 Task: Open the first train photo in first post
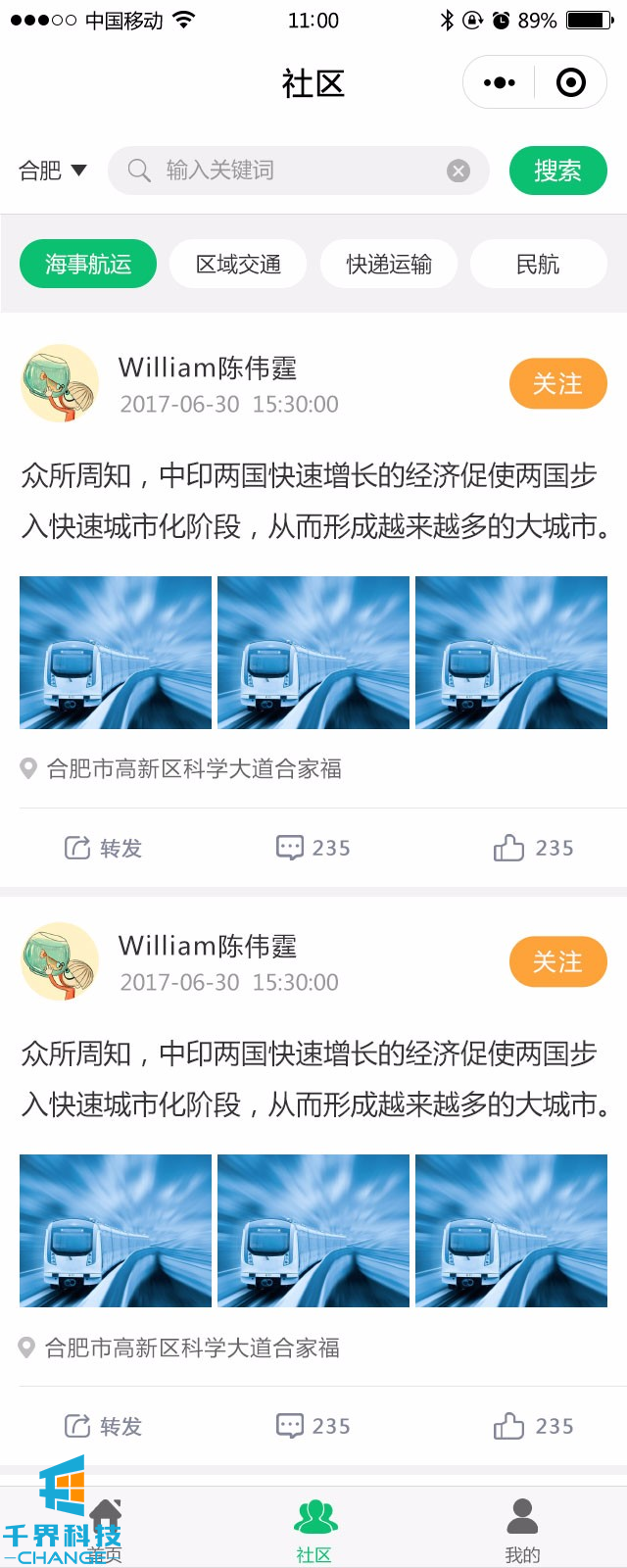pyautogui.click(x=116, y=653)
